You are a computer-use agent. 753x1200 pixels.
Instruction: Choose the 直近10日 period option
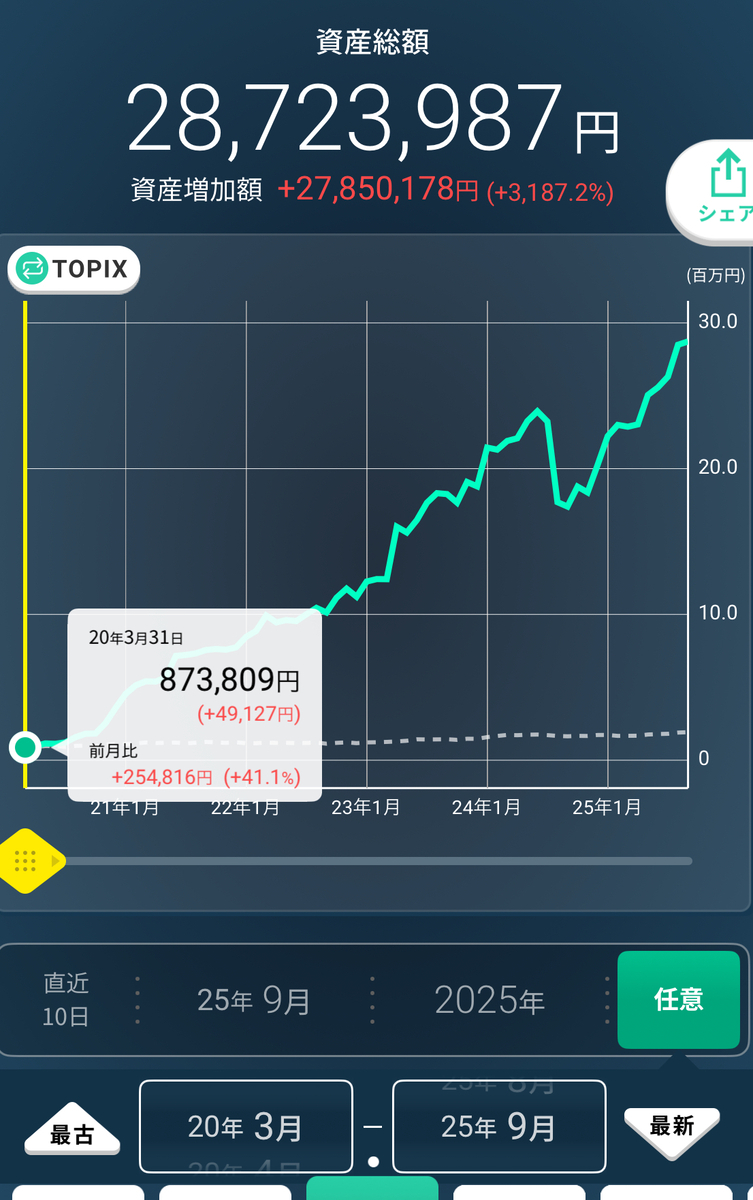pyautogui.click(x=66, y=1000)
